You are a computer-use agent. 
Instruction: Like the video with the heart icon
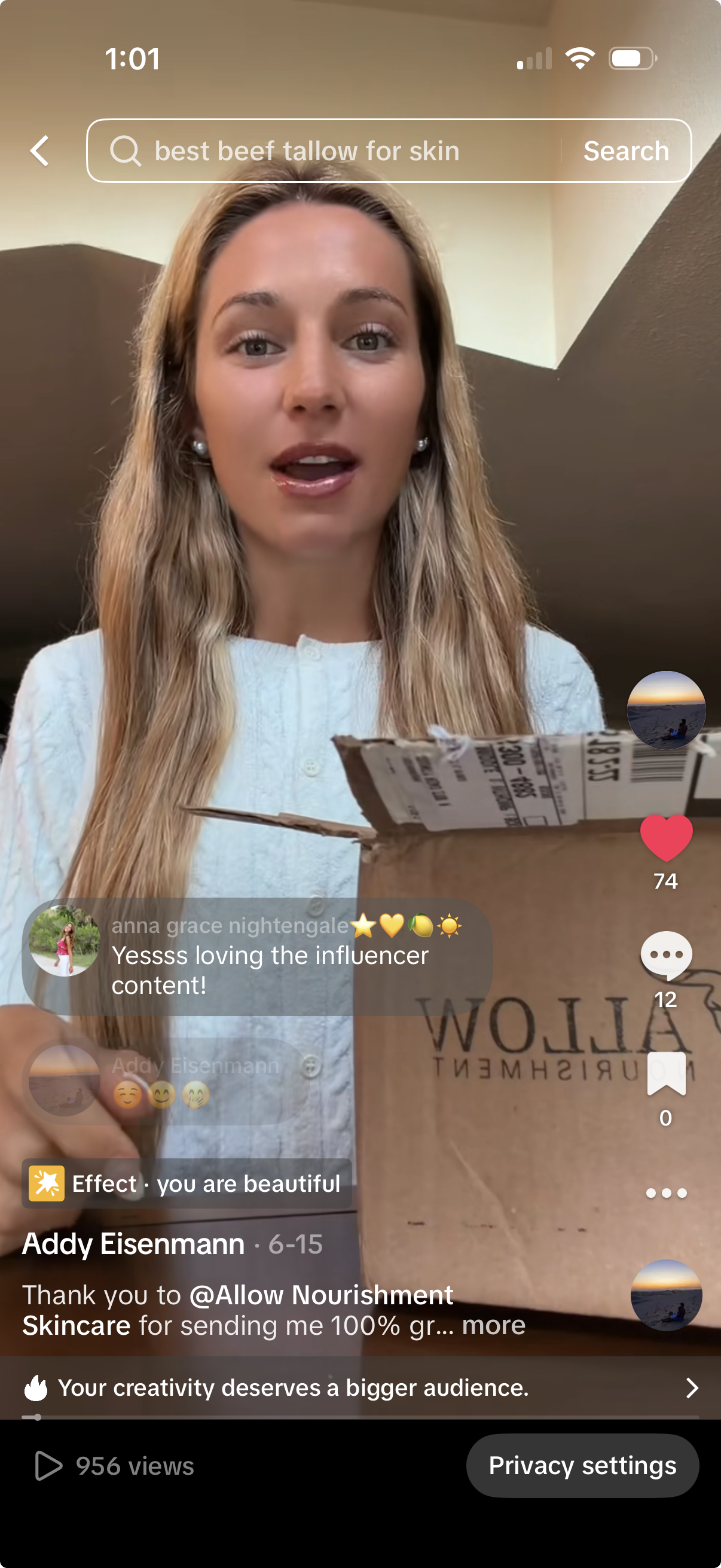pyautogui.click(x=665, y=837)
